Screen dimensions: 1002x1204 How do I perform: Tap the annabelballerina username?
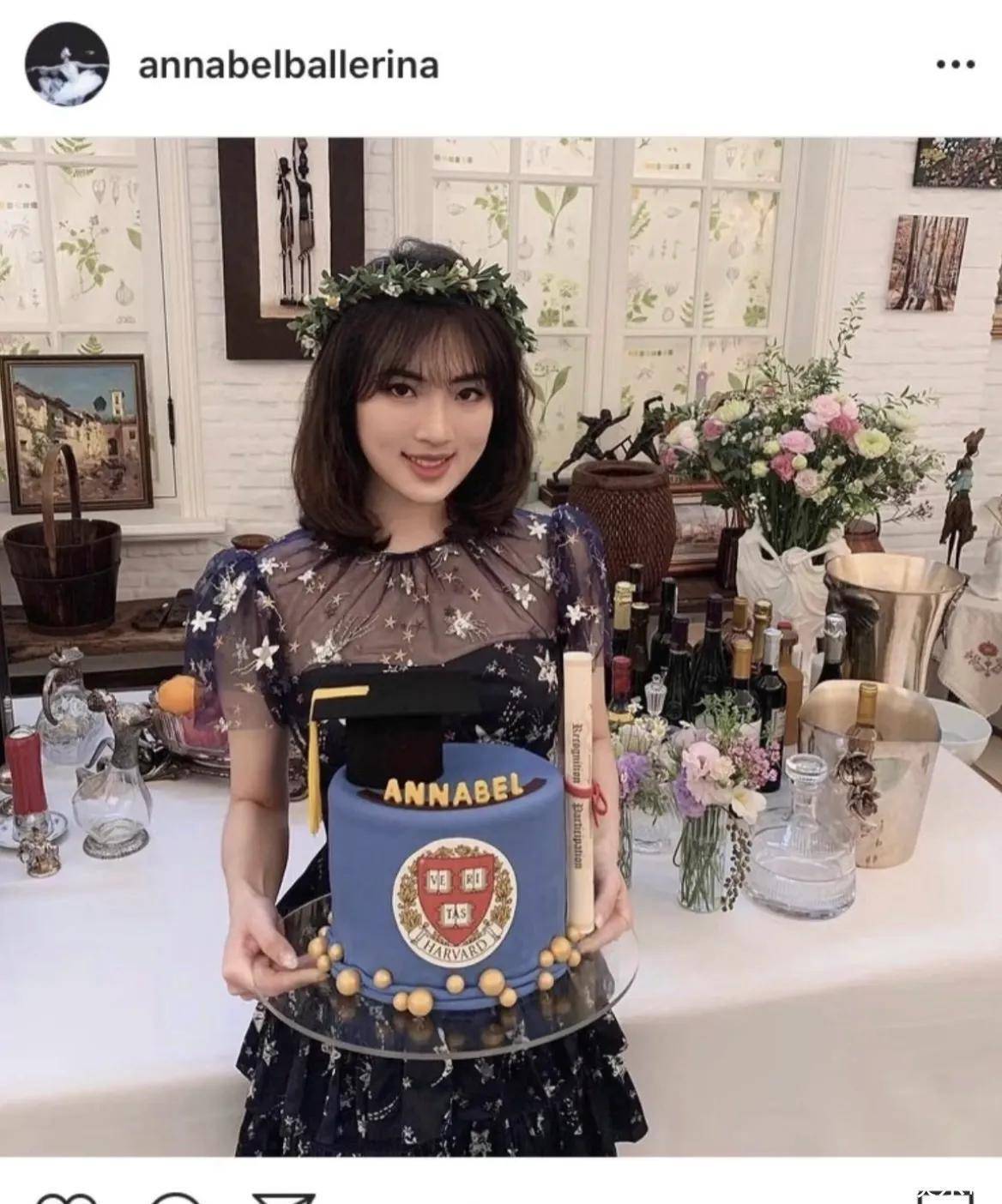288,65
